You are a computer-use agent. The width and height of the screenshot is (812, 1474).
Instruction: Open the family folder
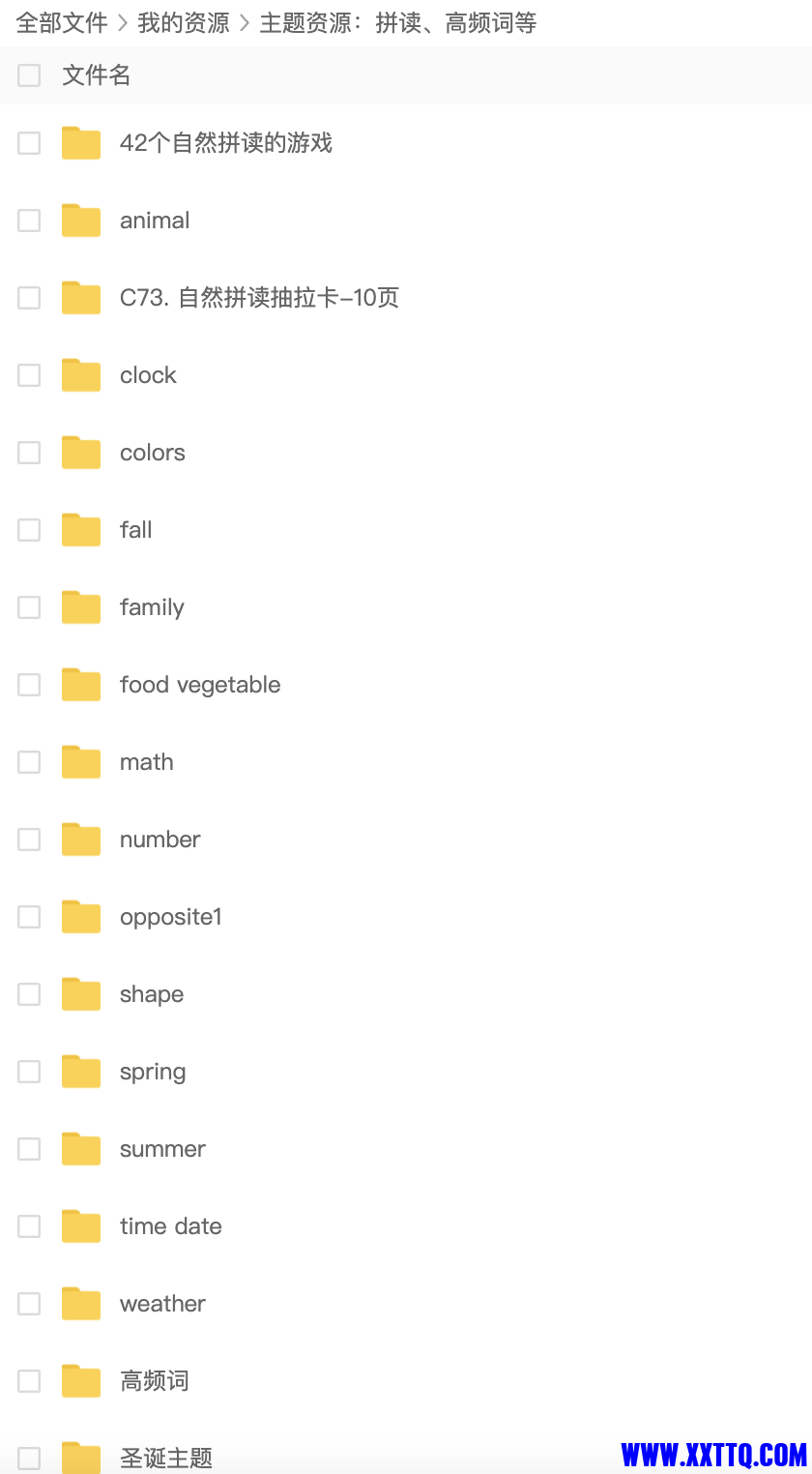[152, 607]
